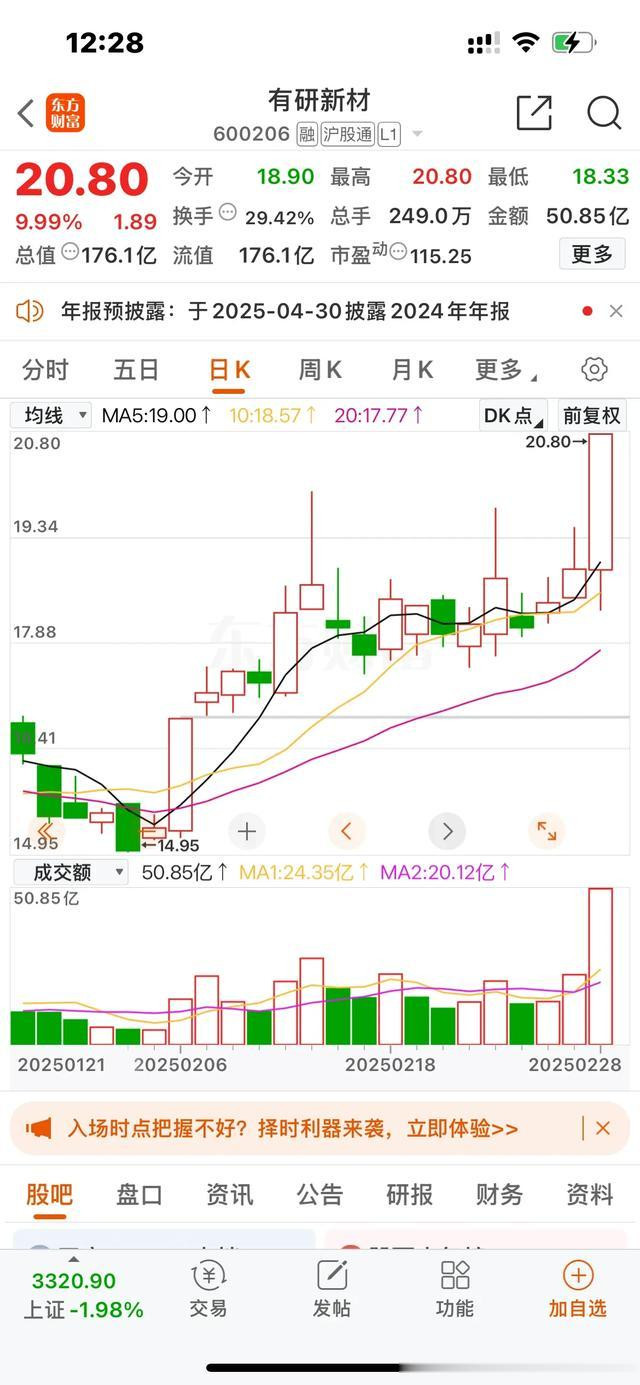The image size is (640, 1385).
Task: Select the 月K chart tab
Action: 412,370
